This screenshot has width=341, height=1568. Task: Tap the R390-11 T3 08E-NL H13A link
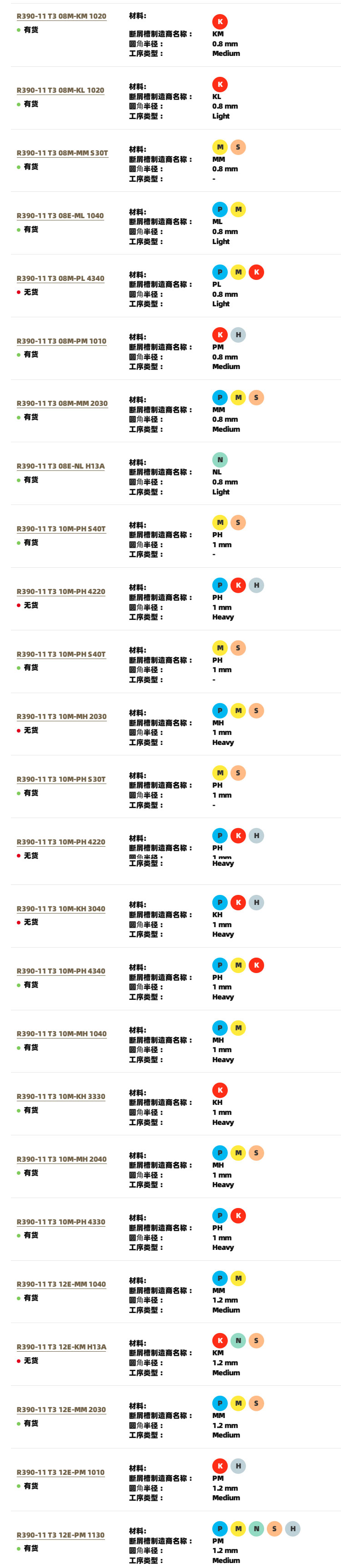point(60,466)
